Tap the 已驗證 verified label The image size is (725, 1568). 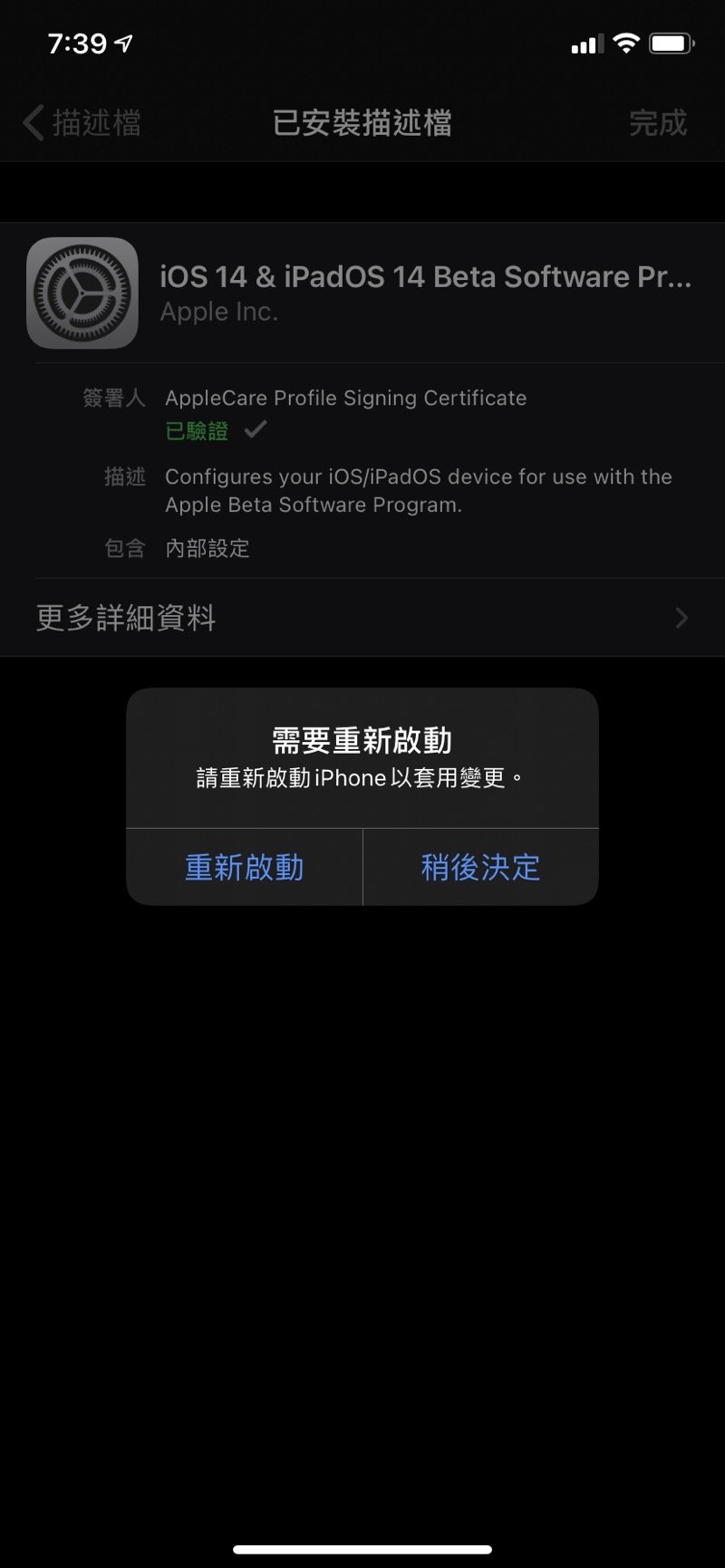pyautogui.click(x=195, y=428)
